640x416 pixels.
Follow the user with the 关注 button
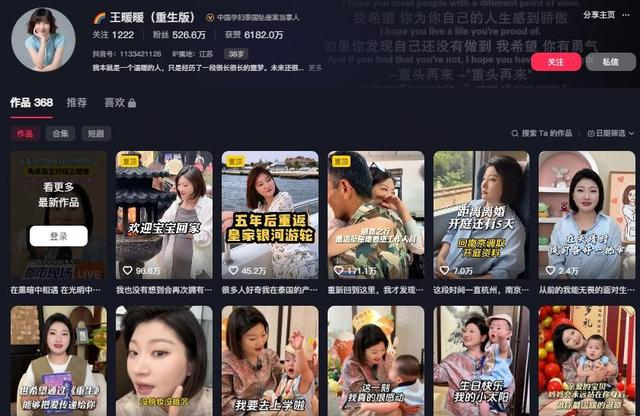pyautogui.click(x=556, y=61)
